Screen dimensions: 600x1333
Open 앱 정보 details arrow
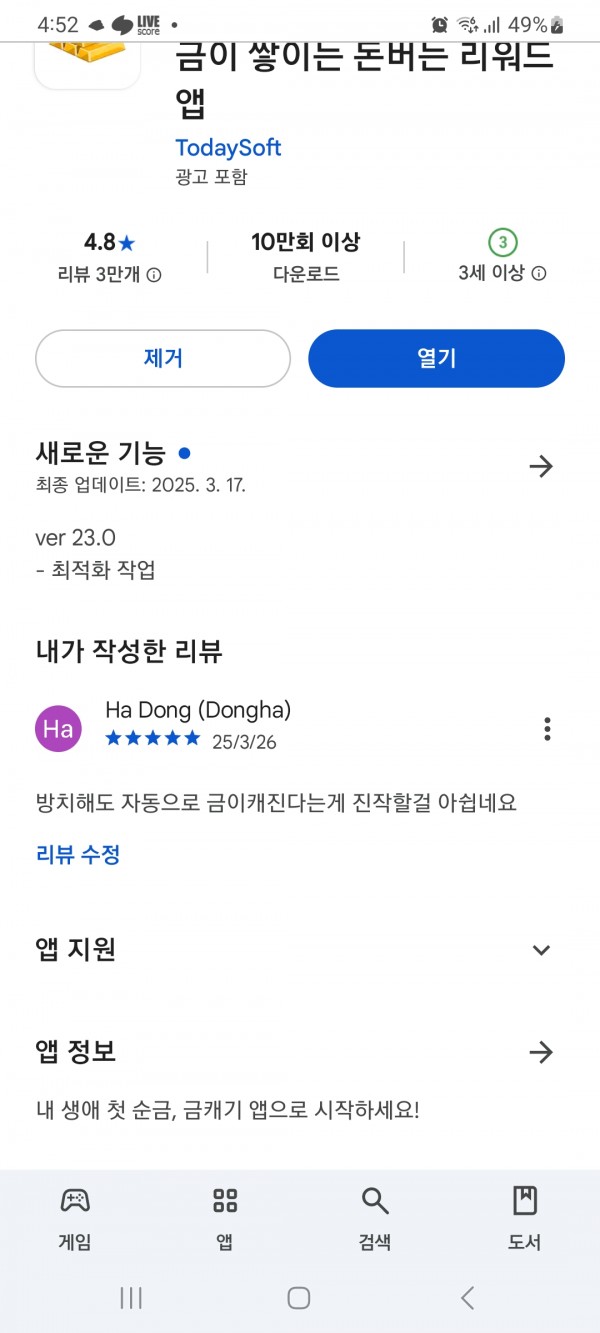coord(541,1052)
